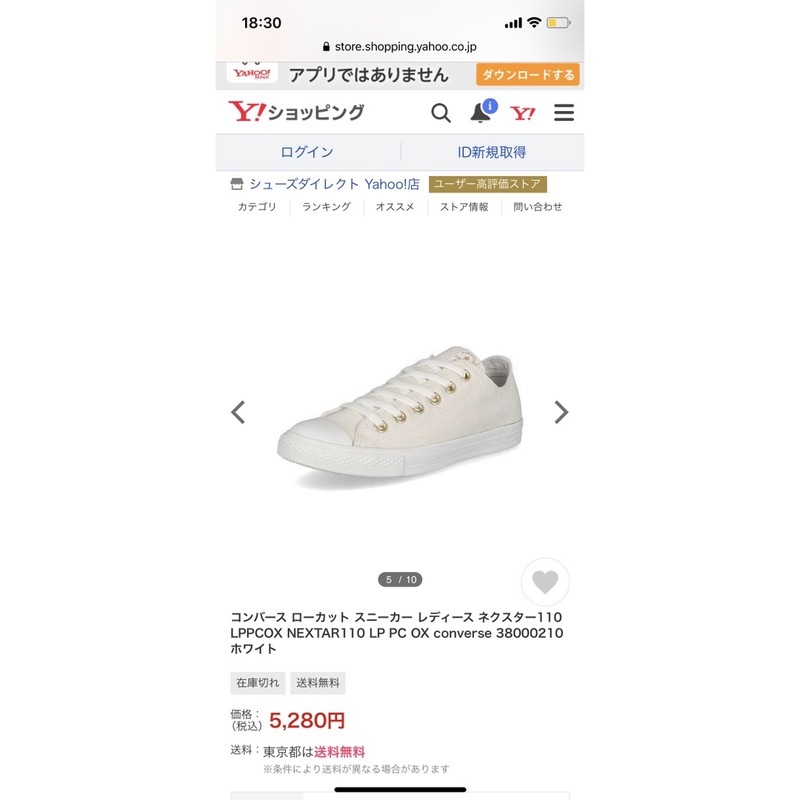Tap the Y!ショッピング logo to go home
The width and height of the screenshot is (800, 800).
pyautogui.click(x=297, y=112)
